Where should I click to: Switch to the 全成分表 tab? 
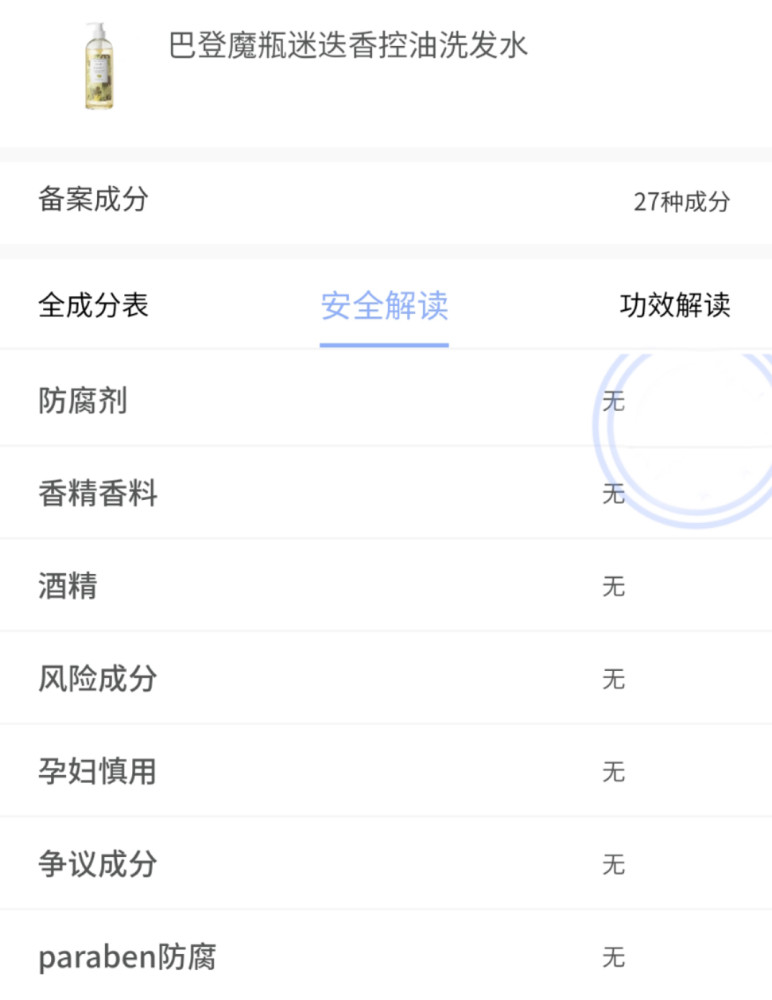point(93,305)
